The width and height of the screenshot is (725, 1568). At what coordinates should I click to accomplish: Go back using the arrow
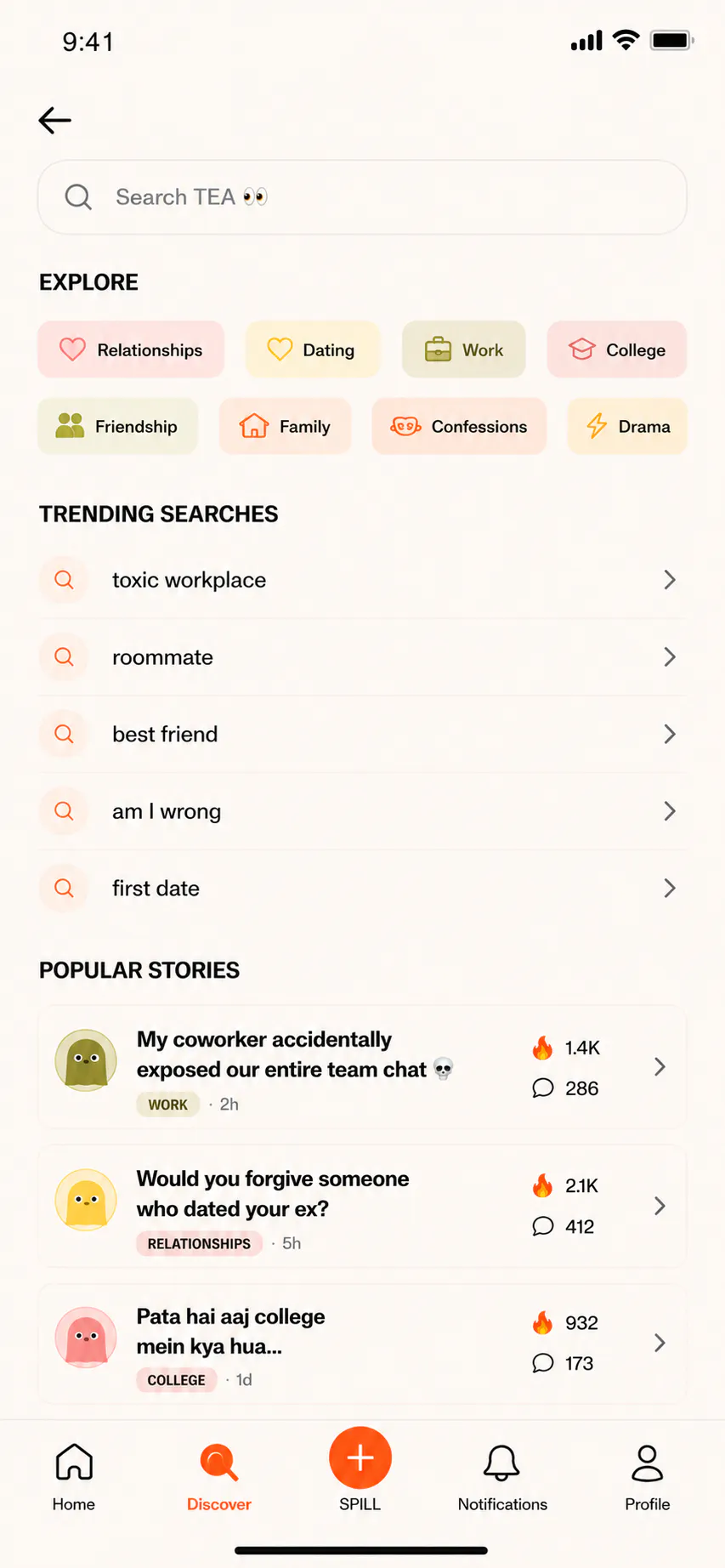(x=54, y=121)
